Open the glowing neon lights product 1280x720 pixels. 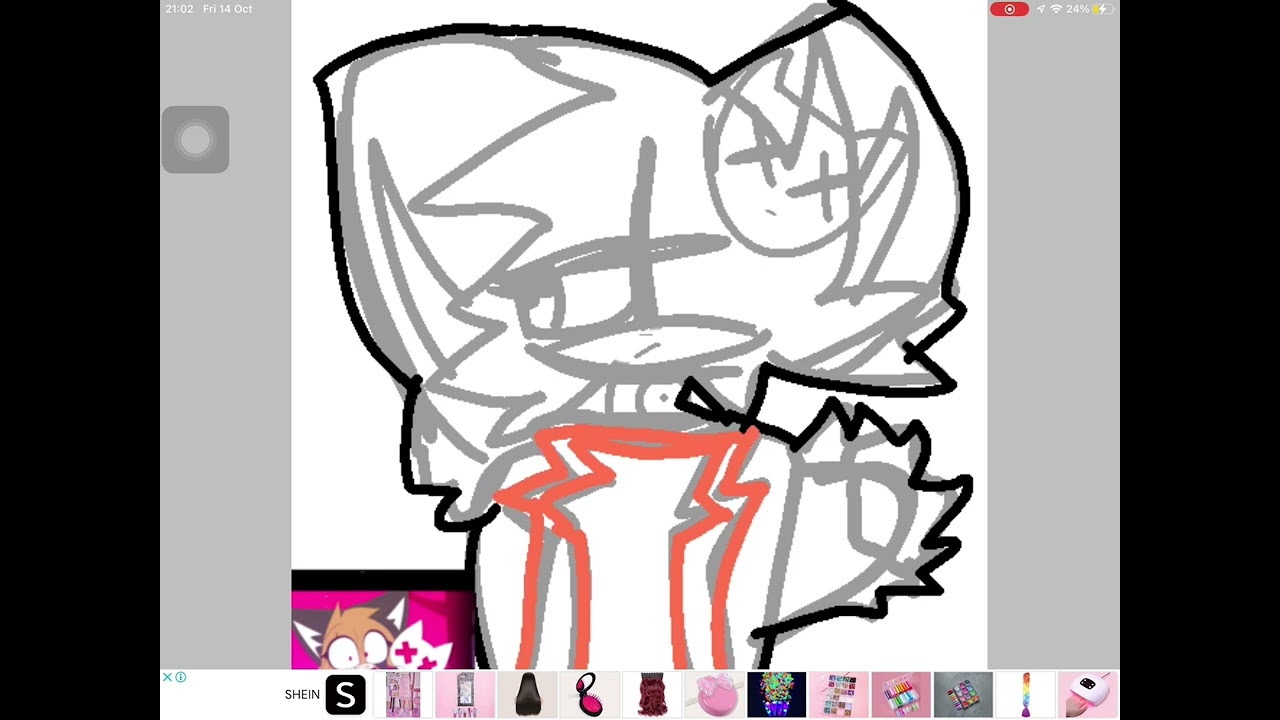(776, 695)
